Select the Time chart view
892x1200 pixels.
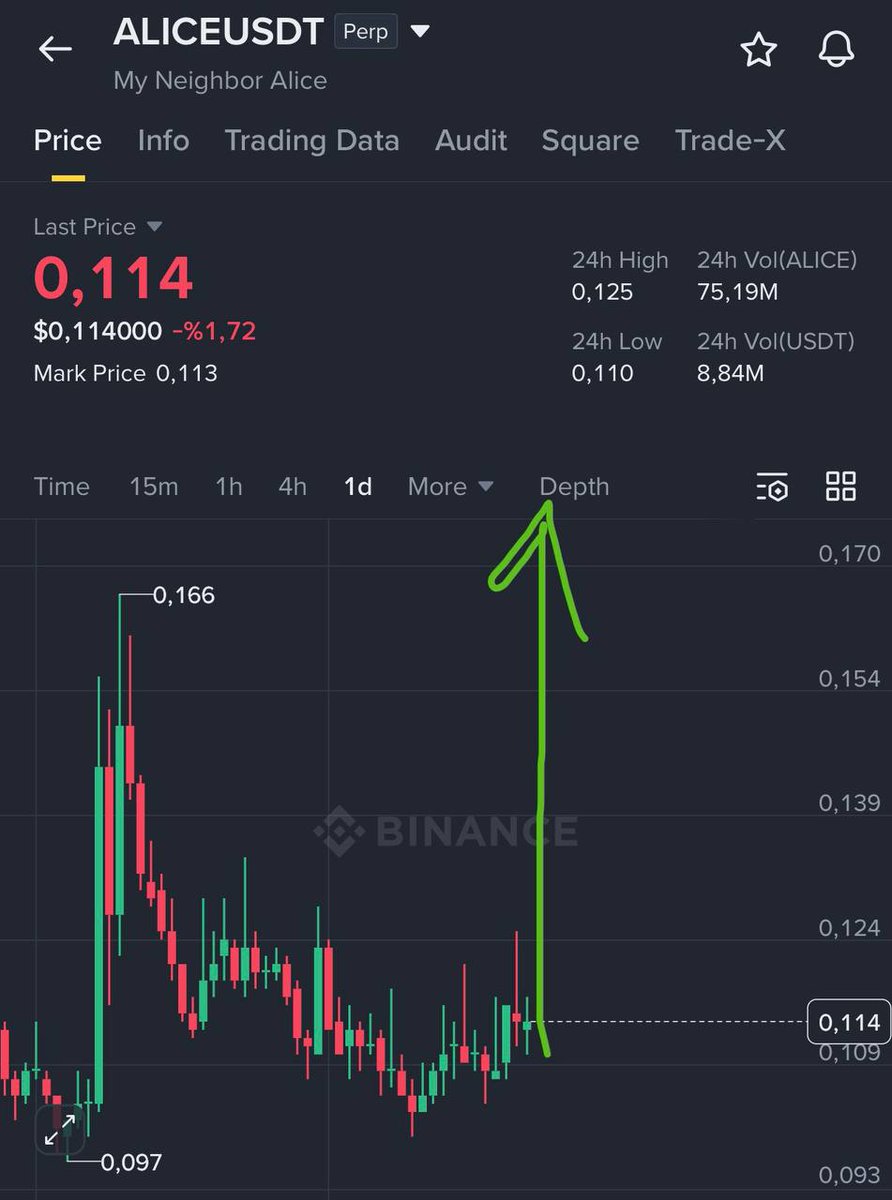click(61, 487)
